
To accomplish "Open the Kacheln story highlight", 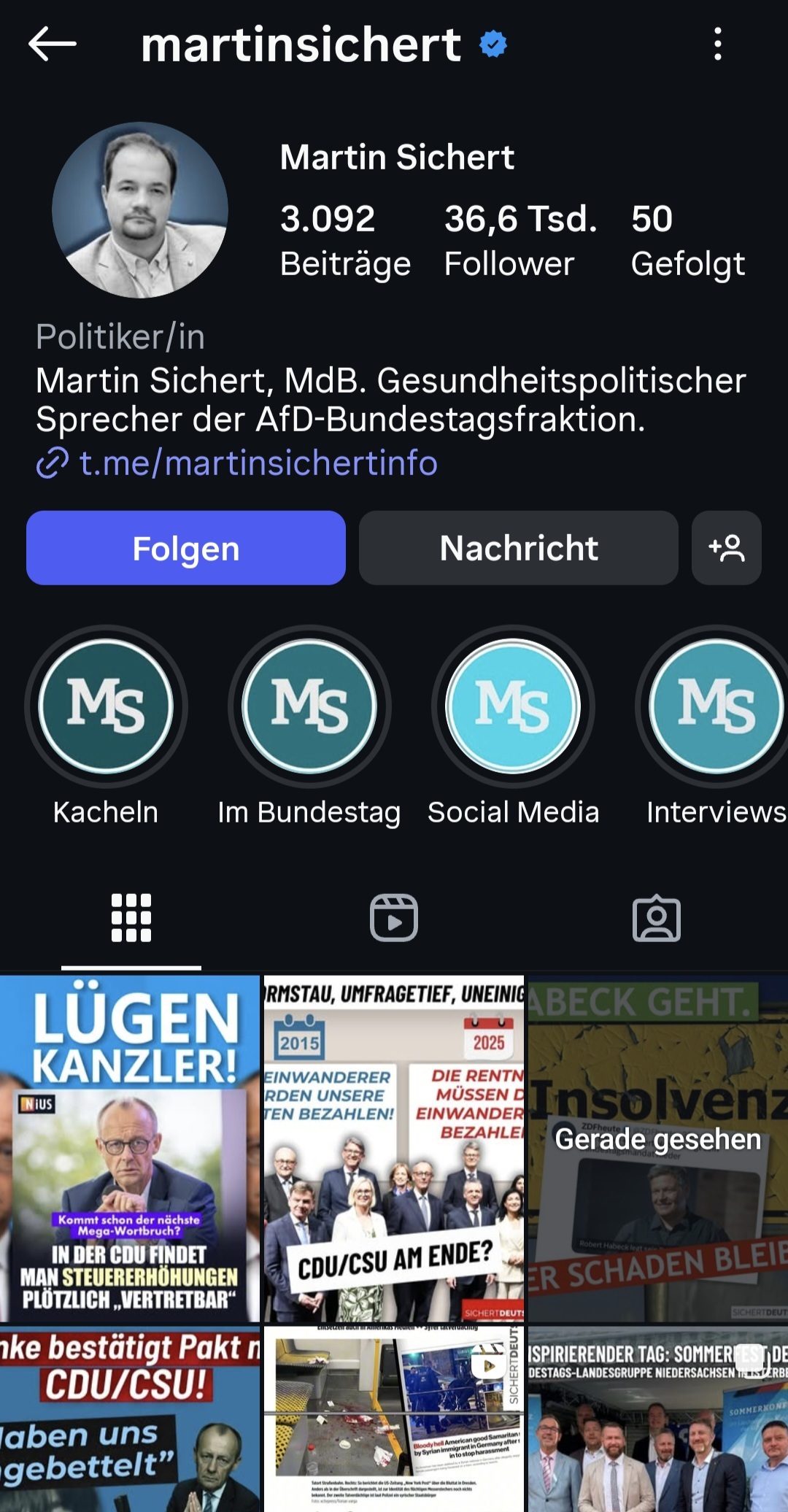I will [106, 706].
